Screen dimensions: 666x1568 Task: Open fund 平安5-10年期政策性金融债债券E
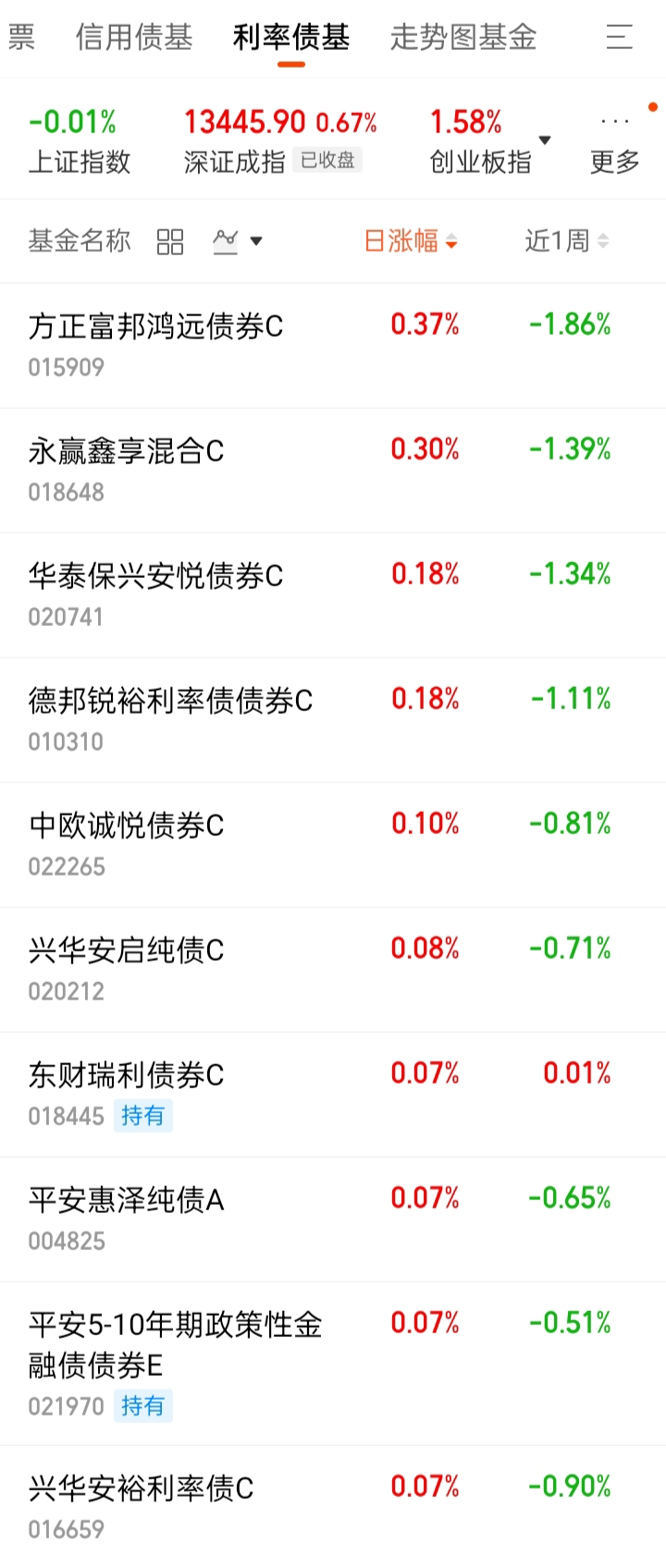tap(333, 1364)
